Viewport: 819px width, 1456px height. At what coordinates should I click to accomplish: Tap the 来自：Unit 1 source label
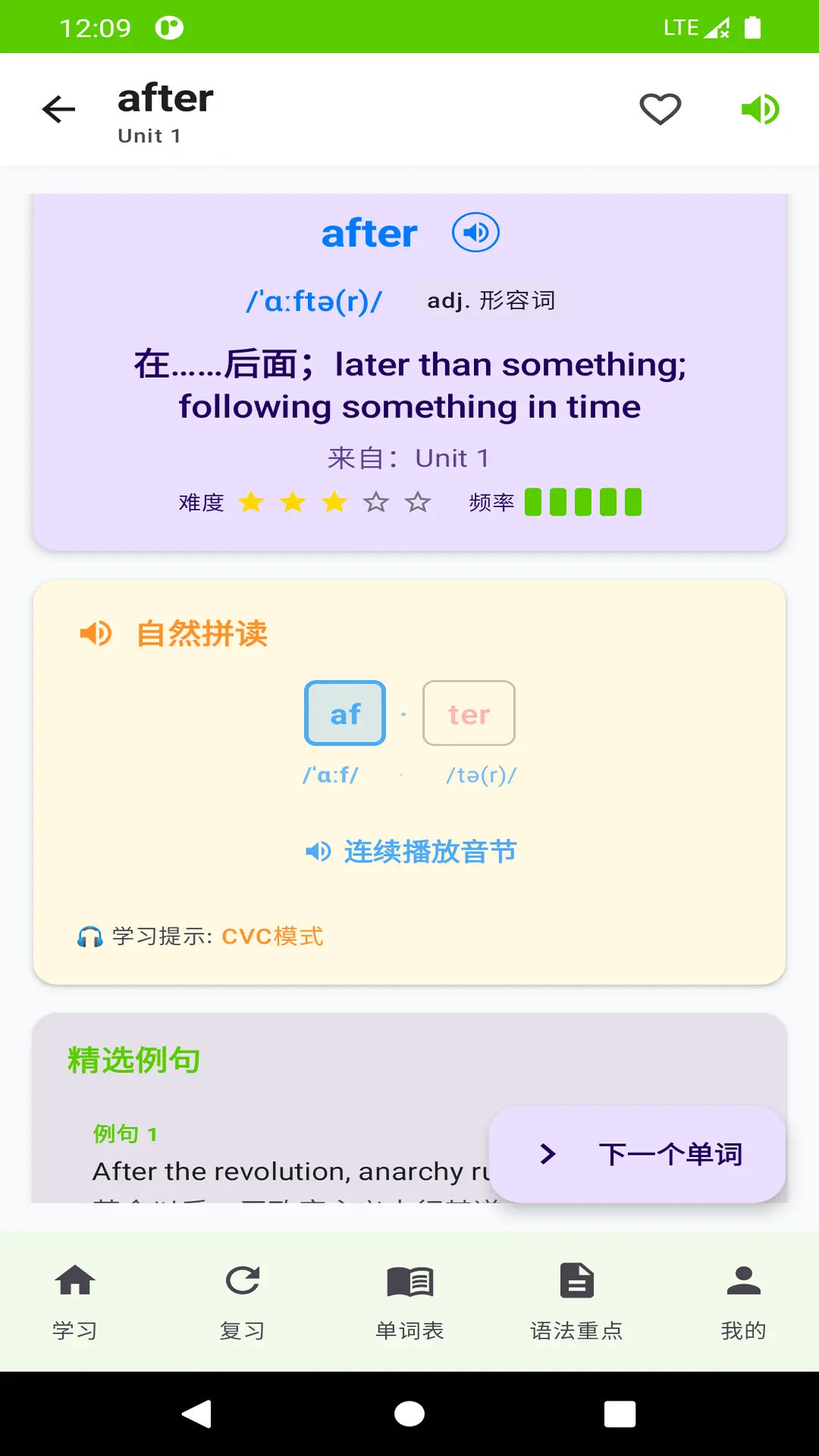(x=409, y=458)
